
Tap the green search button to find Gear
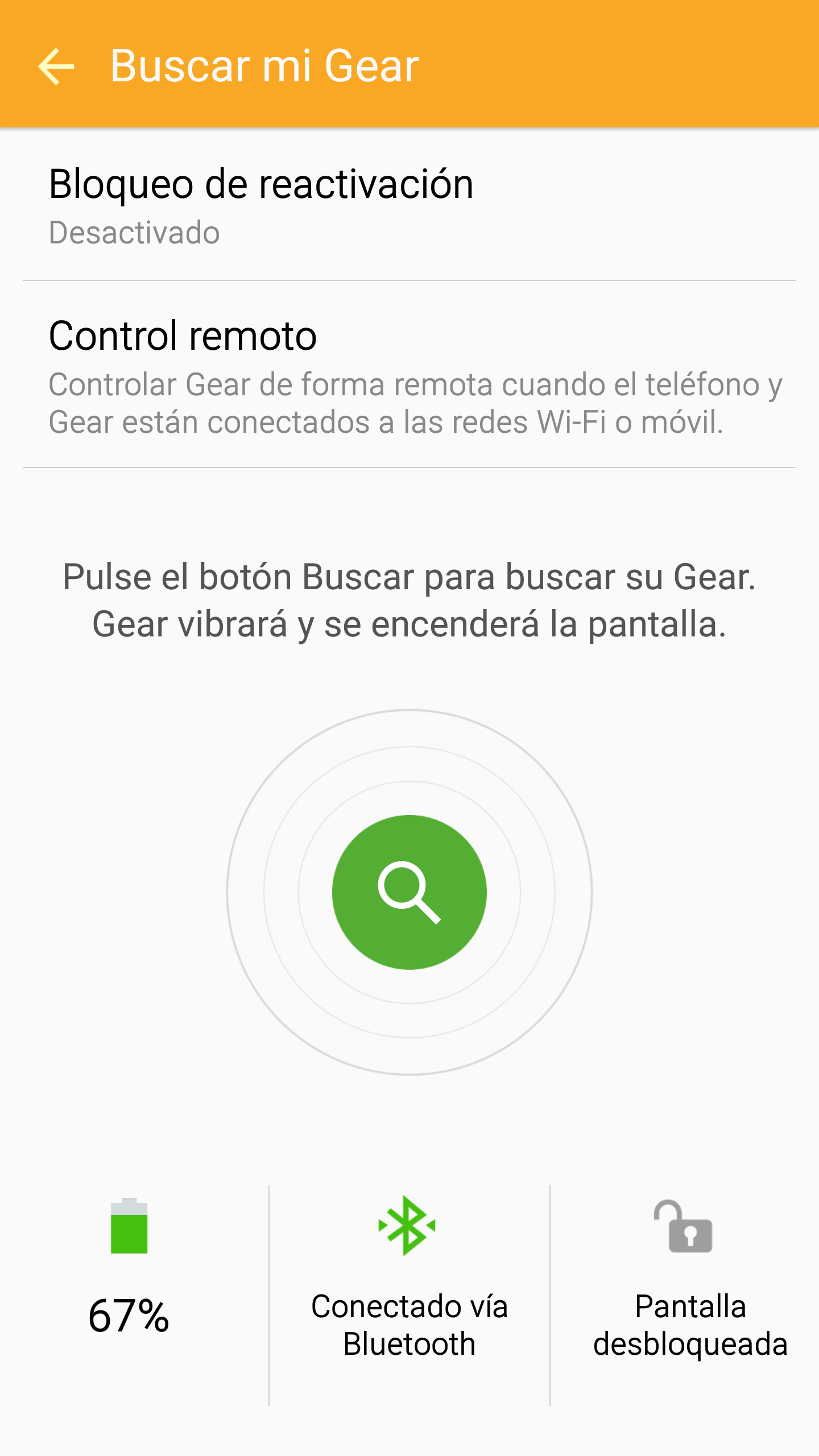409,892
